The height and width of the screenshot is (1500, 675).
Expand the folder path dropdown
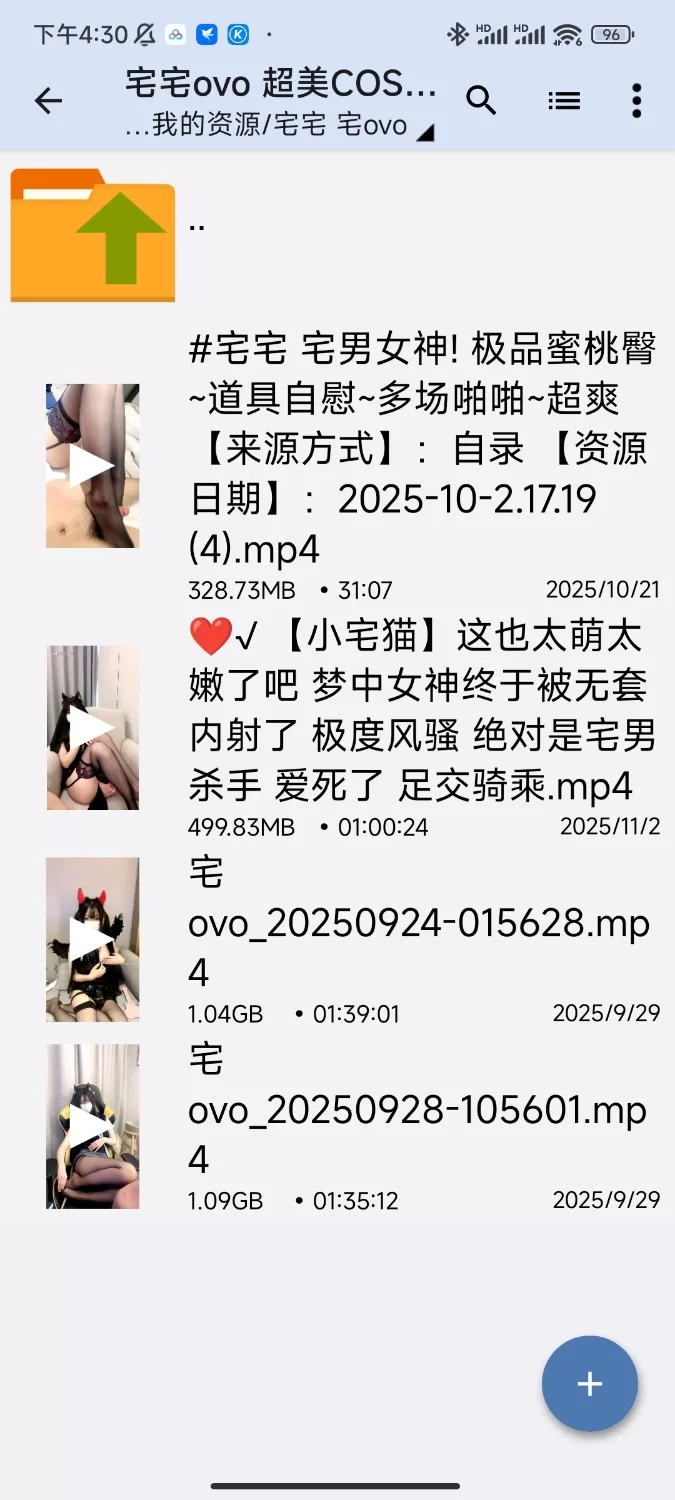tap(424, 132)
